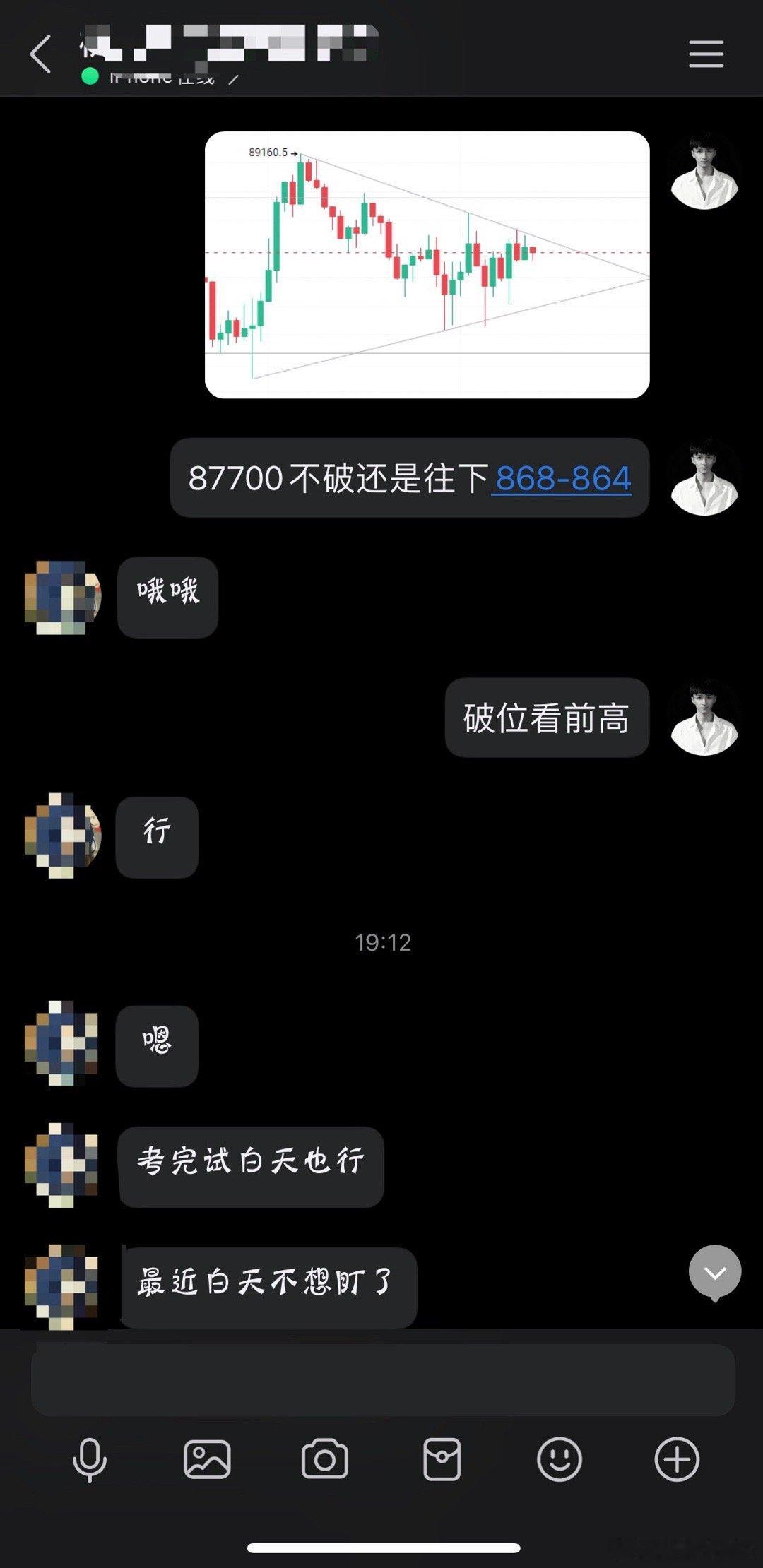Select the 哦哦 reply bubble
The width and height of the screenshot is (763, 1568).
(x=167, y=597)
